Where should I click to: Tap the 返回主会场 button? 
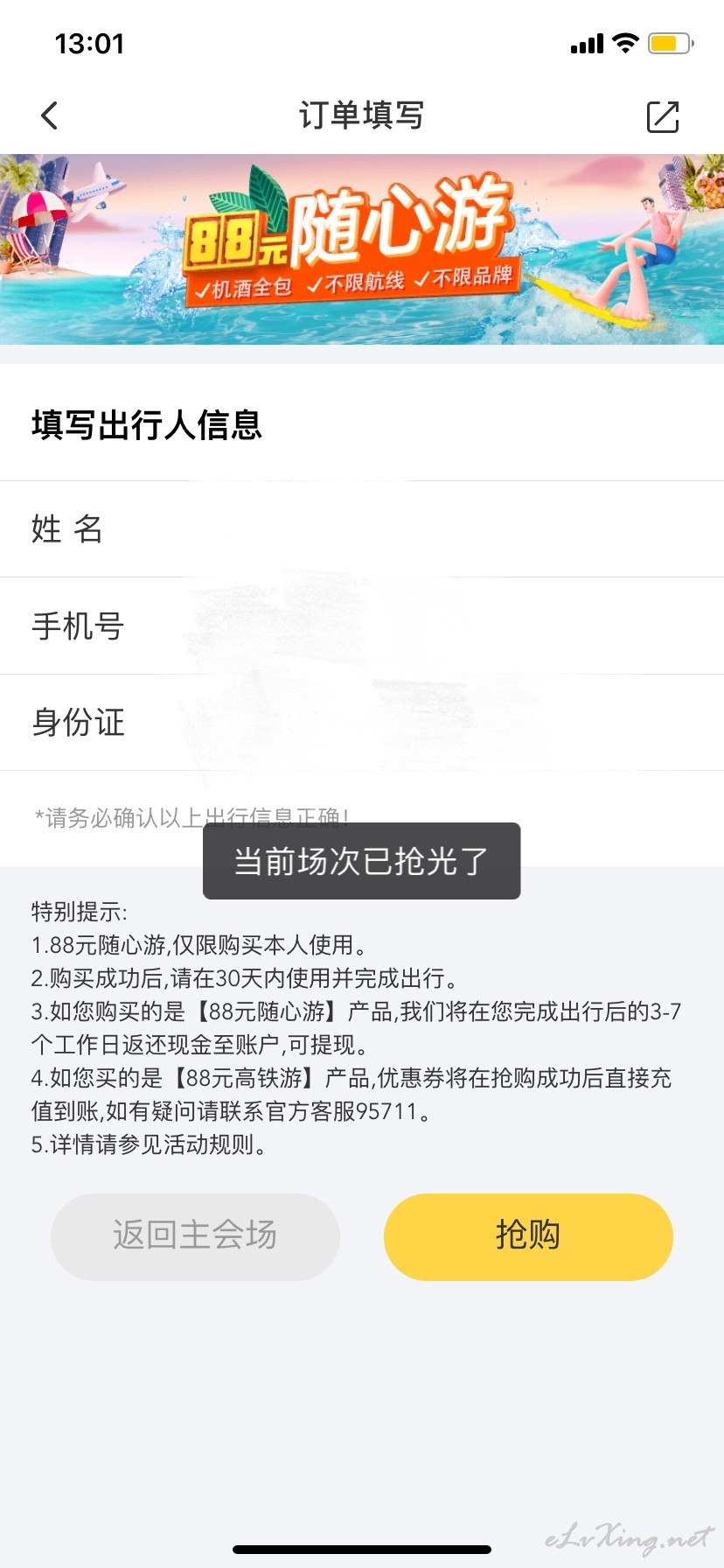195,1236
